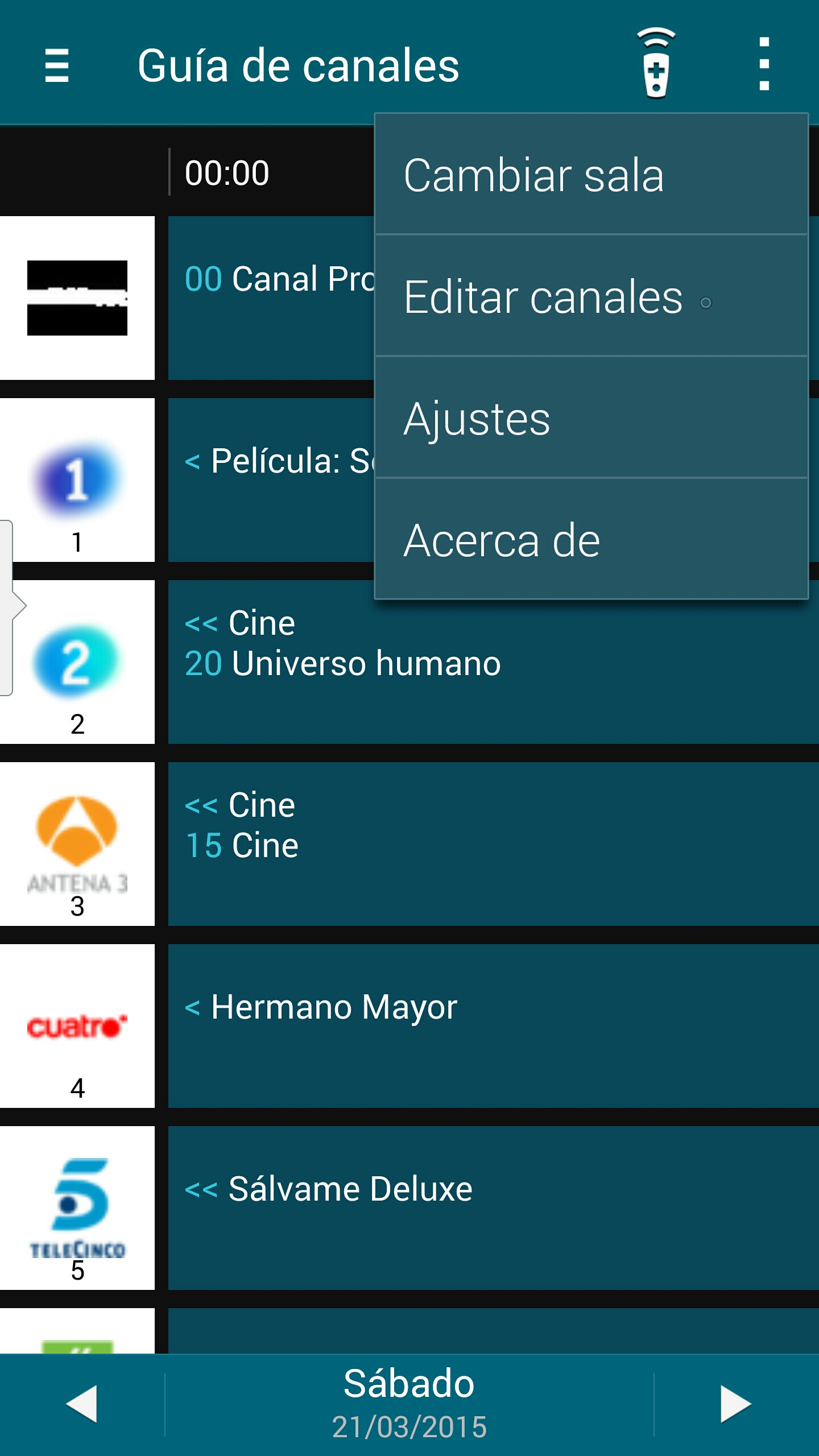819x1456 pixels.
Task: Choose Editar canales option
Action: (x=591, y=297)
